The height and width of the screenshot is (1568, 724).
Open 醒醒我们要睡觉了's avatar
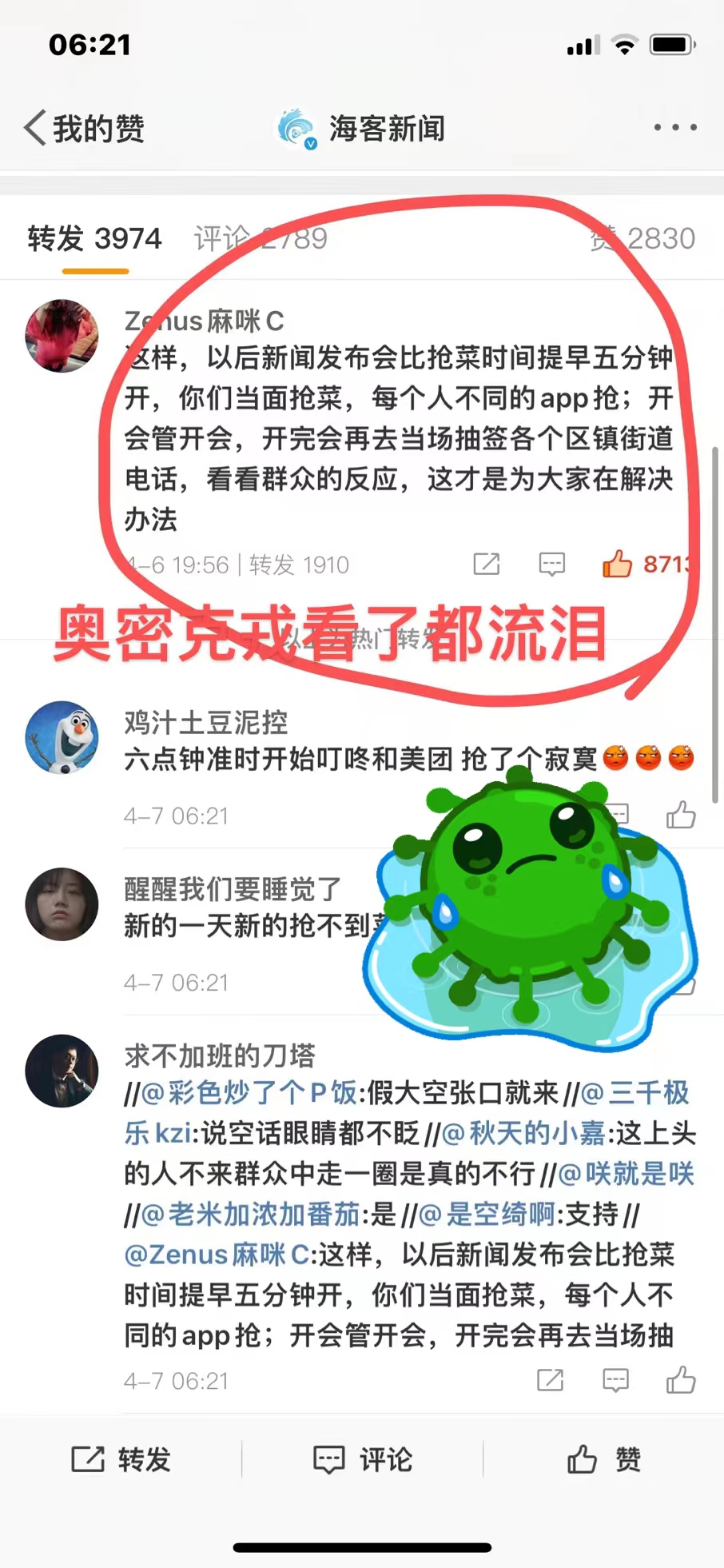[x=62, y=904]
